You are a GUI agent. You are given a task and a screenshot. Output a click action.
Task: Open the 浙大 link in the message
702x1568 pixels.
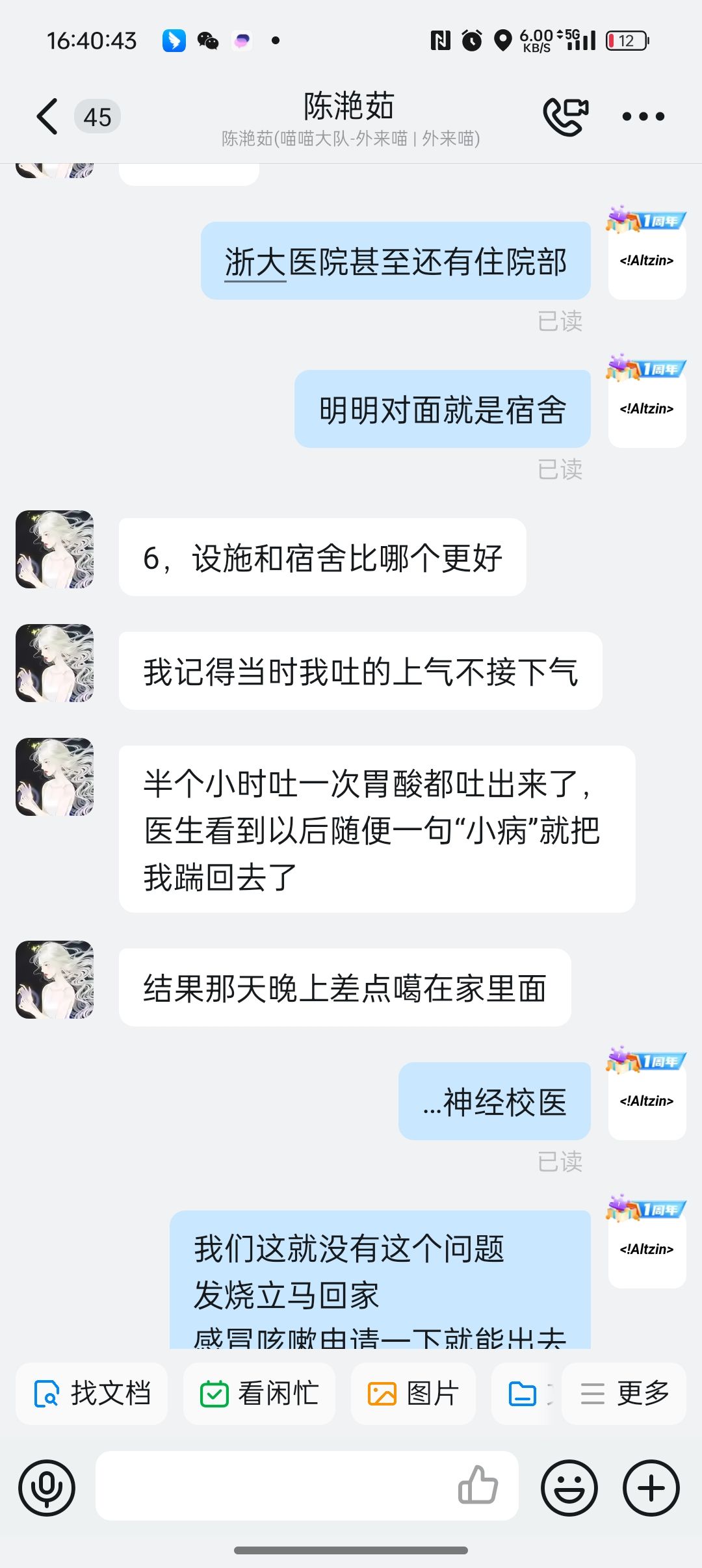point(255,263)
